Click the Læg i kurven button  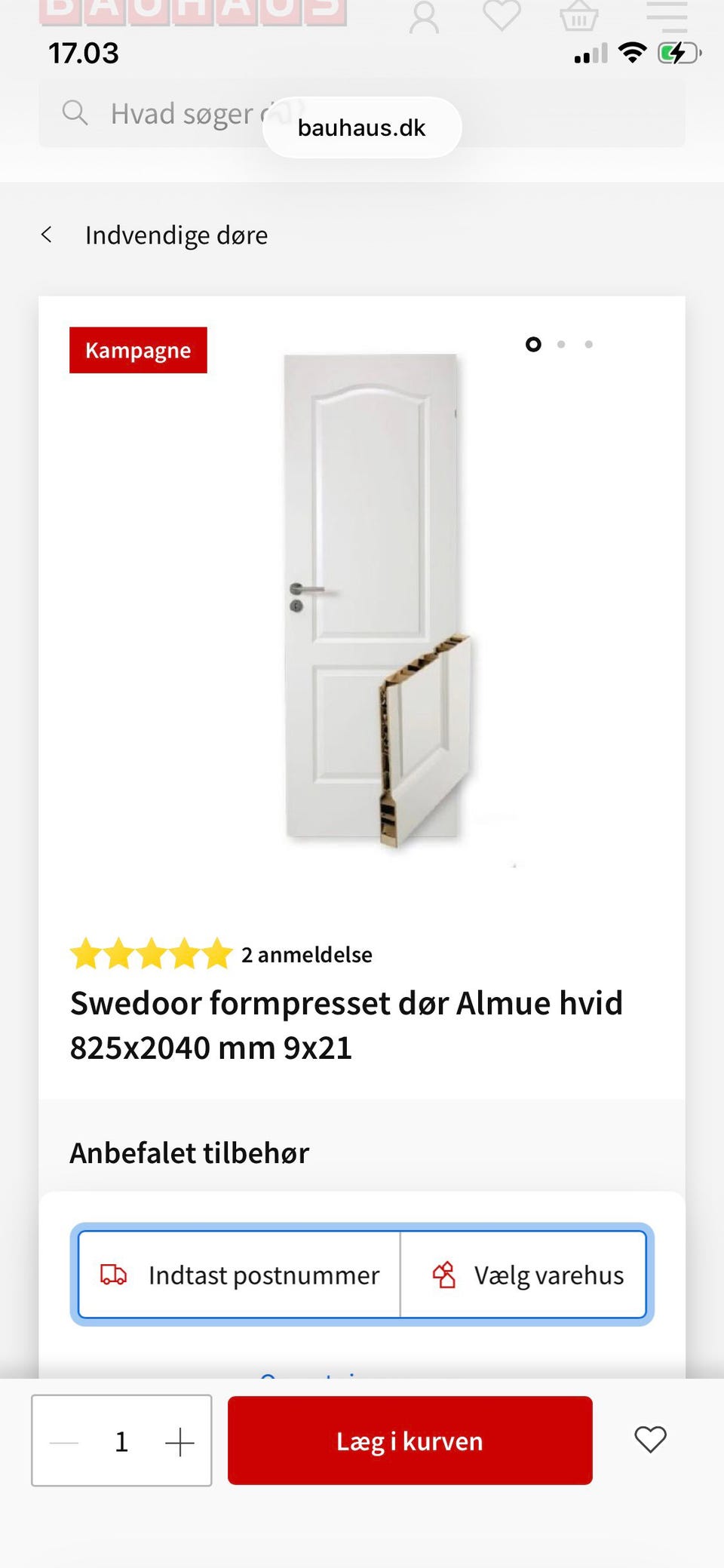[x=409, y=1440]
